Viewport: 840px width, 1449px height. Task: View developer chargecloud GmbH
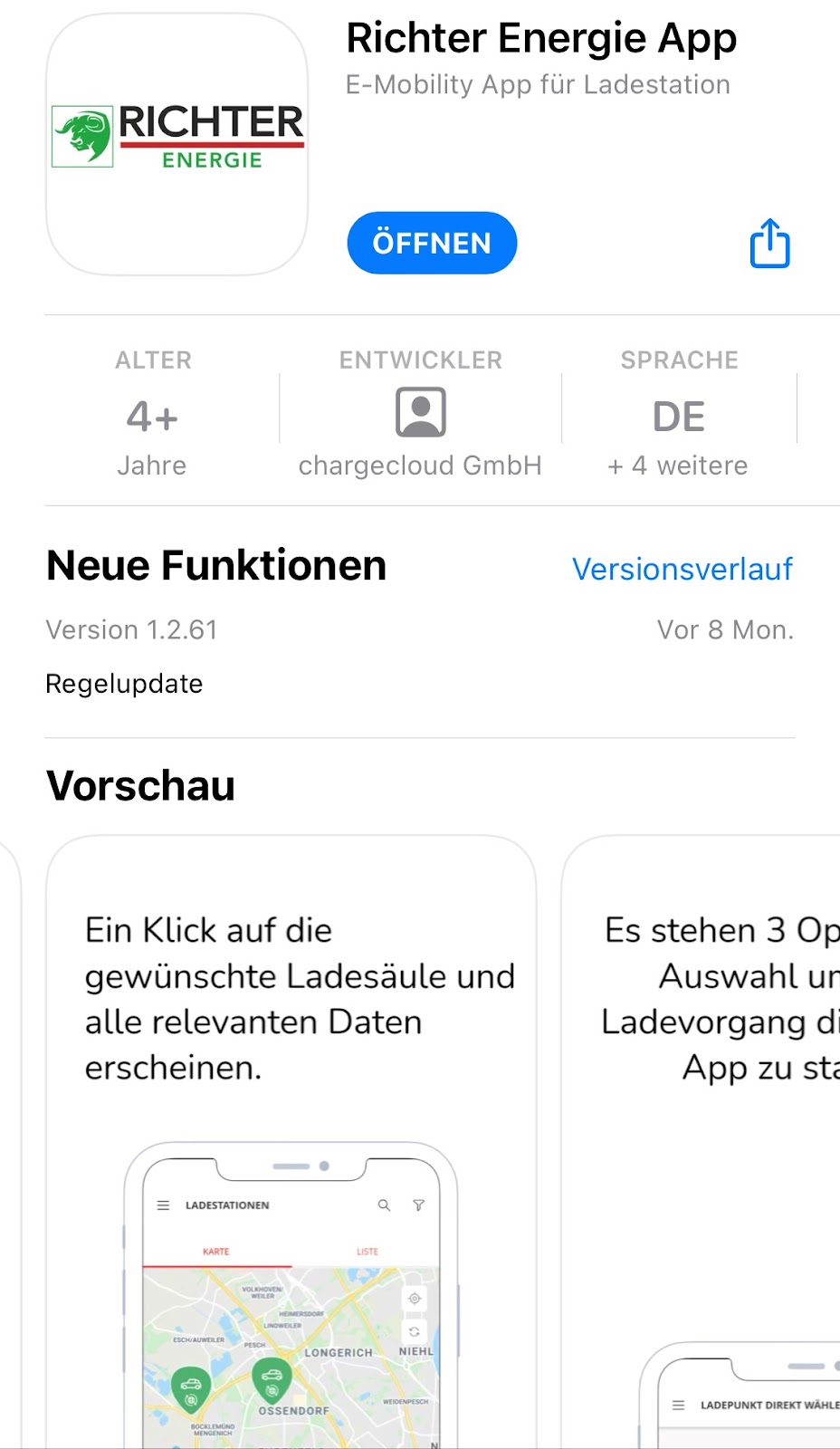(420, 415)
